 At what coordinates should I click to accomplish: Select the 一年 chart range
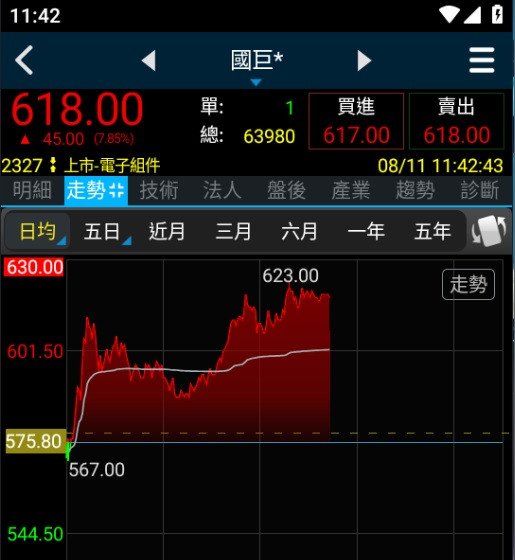(366, 231)
